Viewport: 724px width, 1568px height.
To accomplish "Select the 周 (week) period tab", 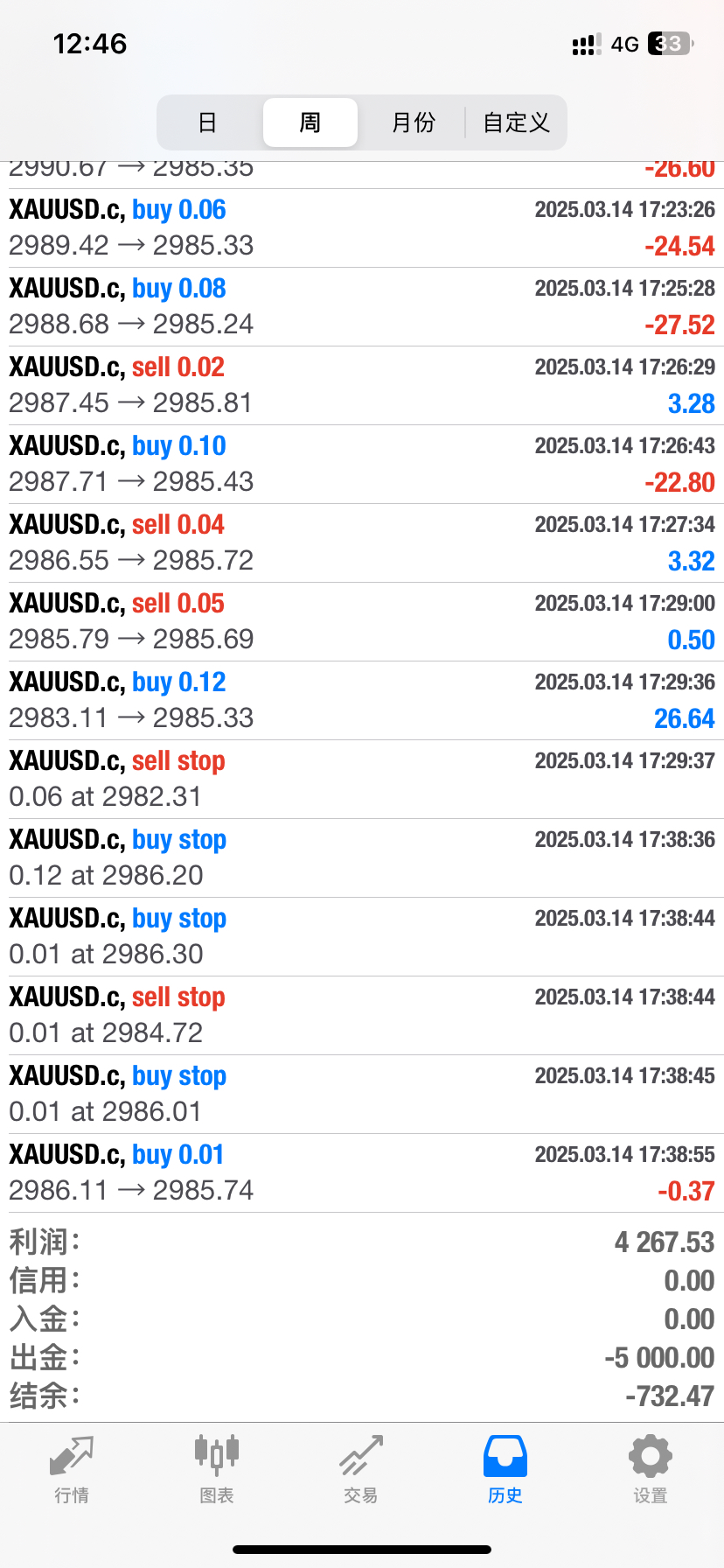I will (x=310, y=122).
